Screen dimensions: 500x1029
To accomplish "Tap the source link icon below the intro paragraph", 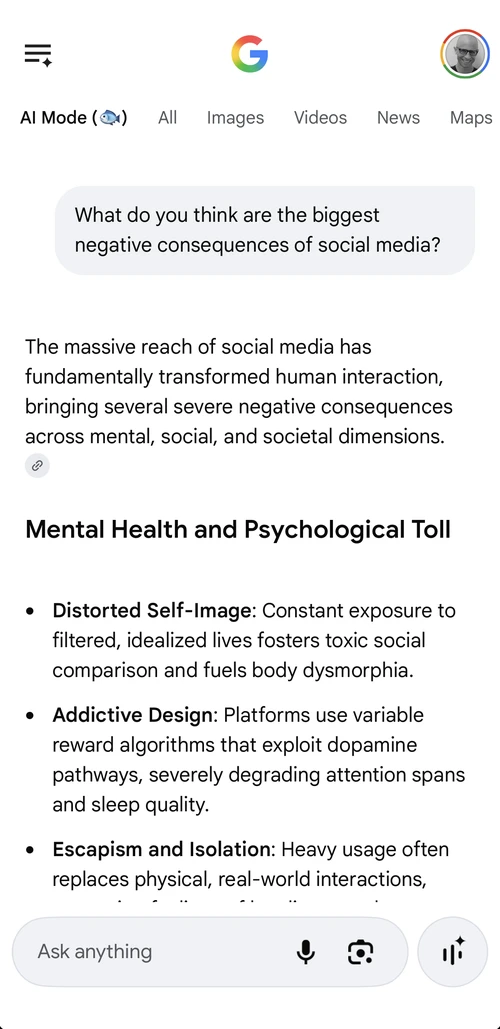I will (x=37, y=465).
